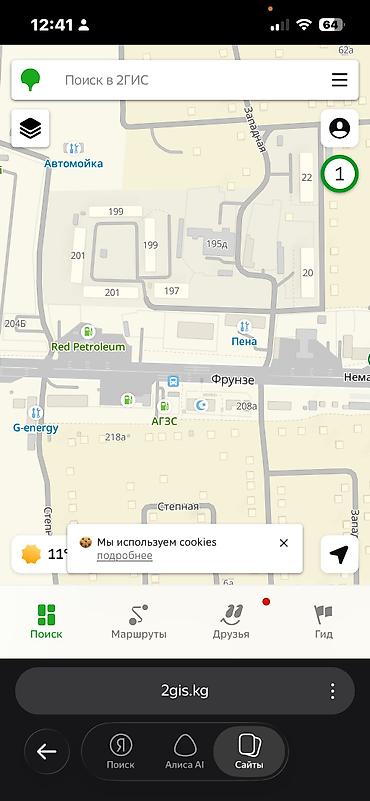Open the hamburger menu in search bar
Image resolution: width=370 pixels, height=801 pixels.
pyautogui.click(x=339, y=80)
